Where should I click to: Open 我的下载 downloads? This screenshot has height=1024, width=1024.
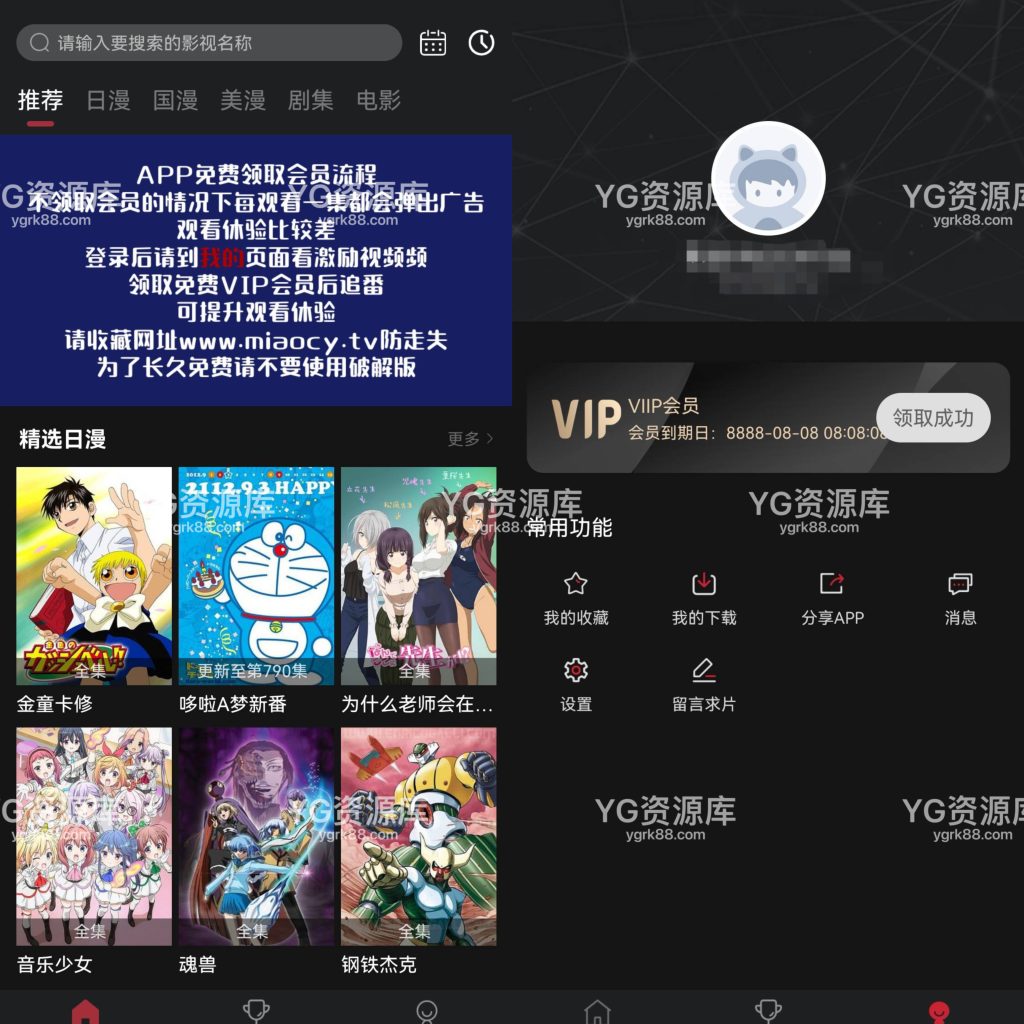click(704, 598)
